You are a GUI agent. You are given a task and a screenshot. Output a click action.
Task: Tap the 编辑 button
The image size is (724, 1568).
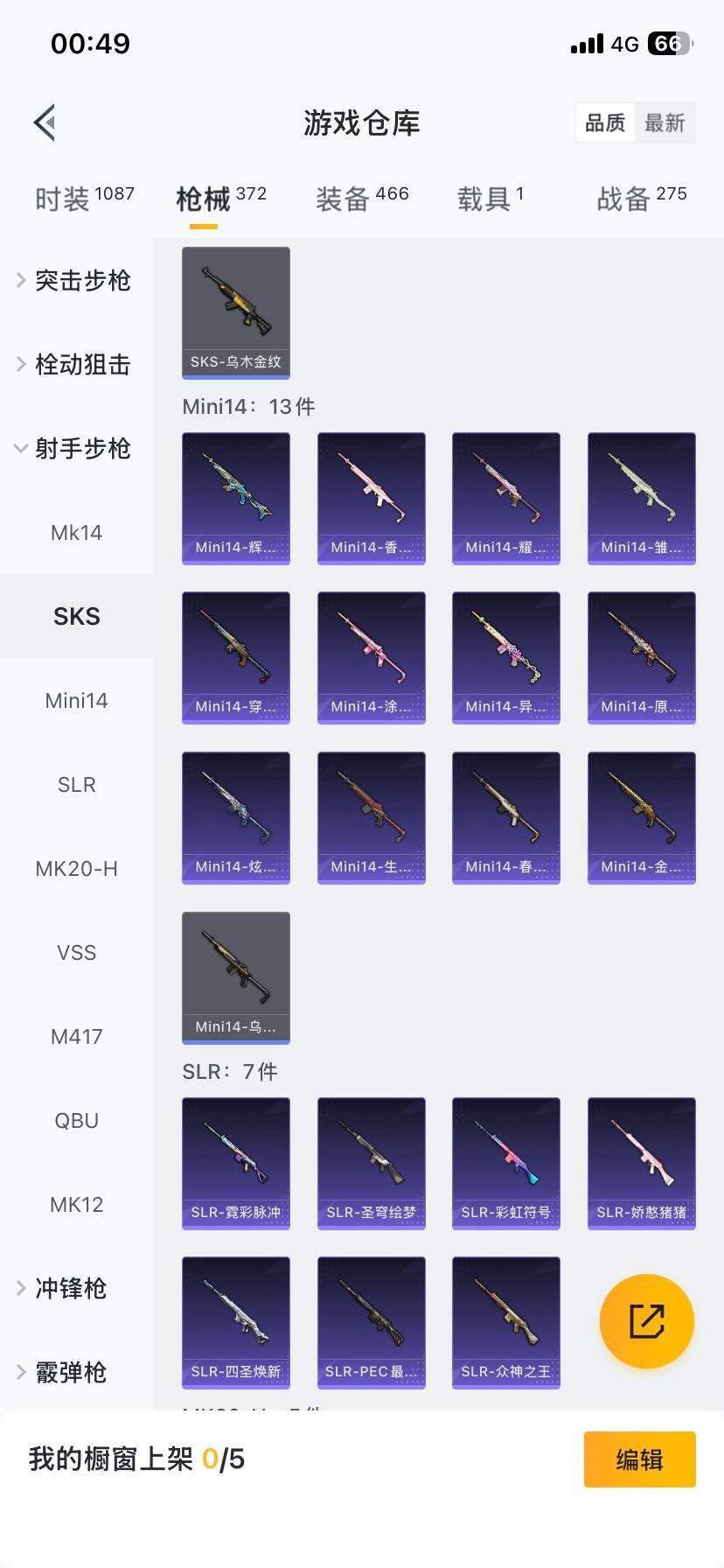point(639,1459)
